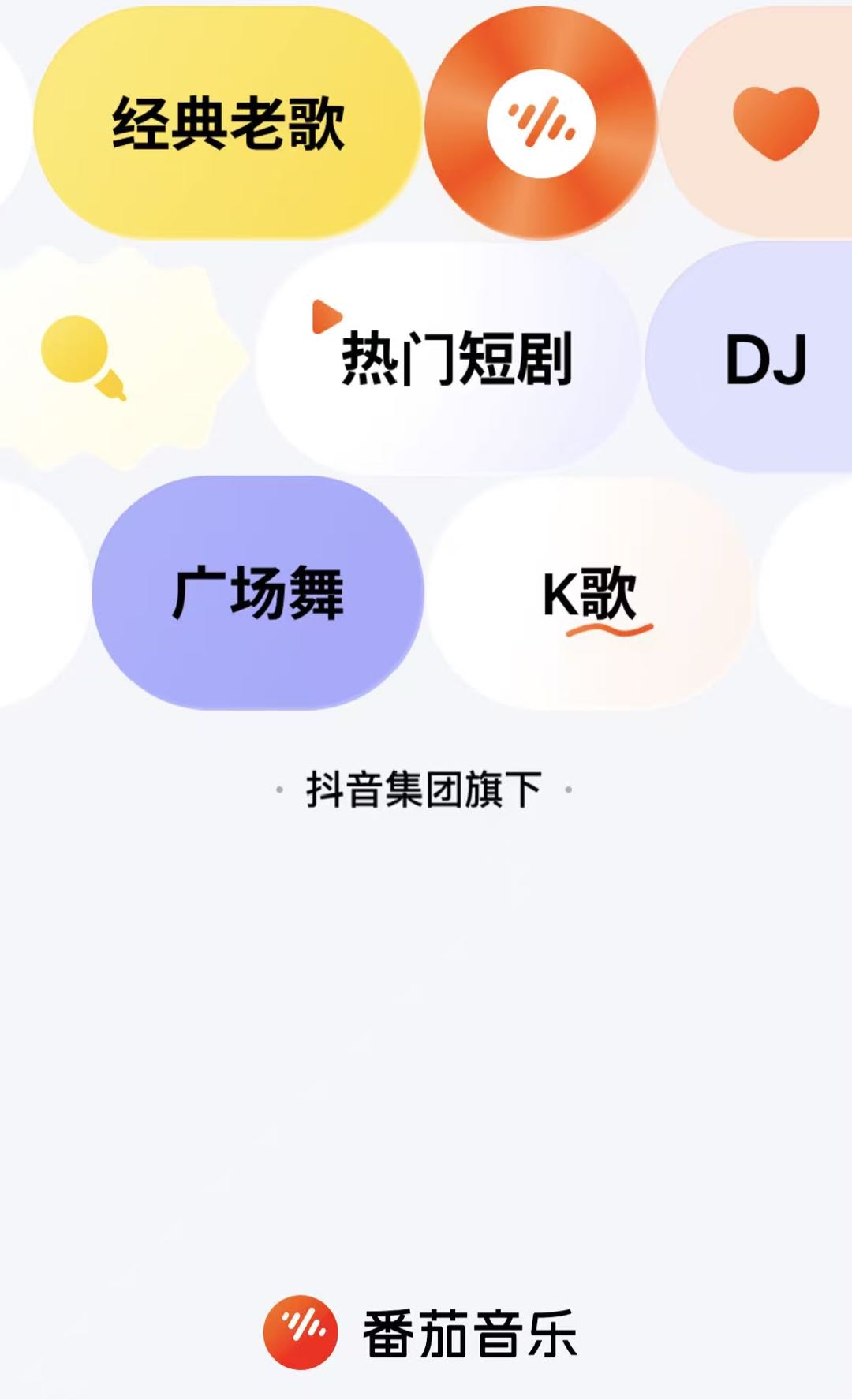Switch to the 热门短剧 section
This screenshot has height=1400, width=852.
coord(458,359)
